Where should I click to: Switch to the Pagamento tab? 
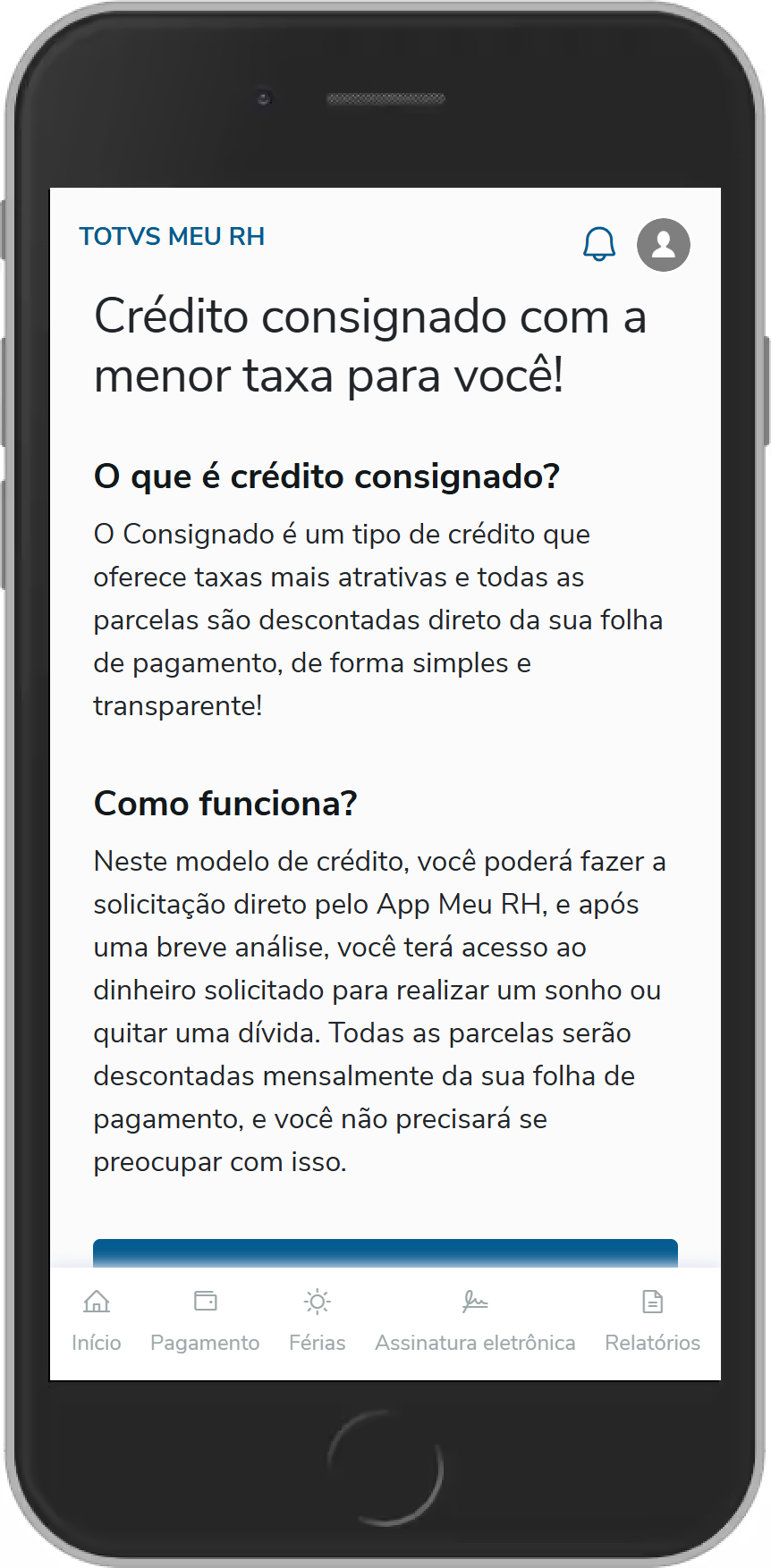[205, 1320]
